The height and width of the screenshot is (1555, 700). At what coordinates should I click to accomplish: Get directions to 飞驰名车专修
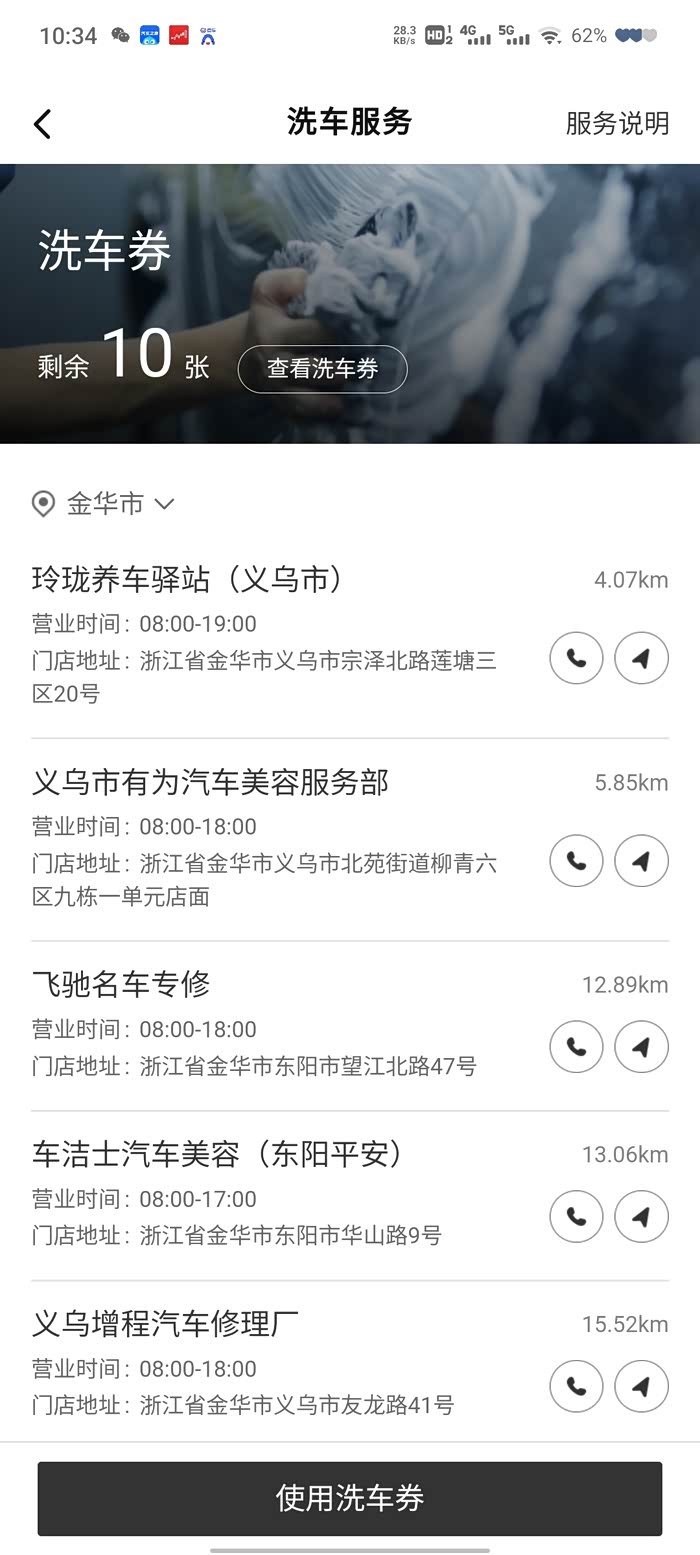pyautogui.click(x=641, y=1047)
